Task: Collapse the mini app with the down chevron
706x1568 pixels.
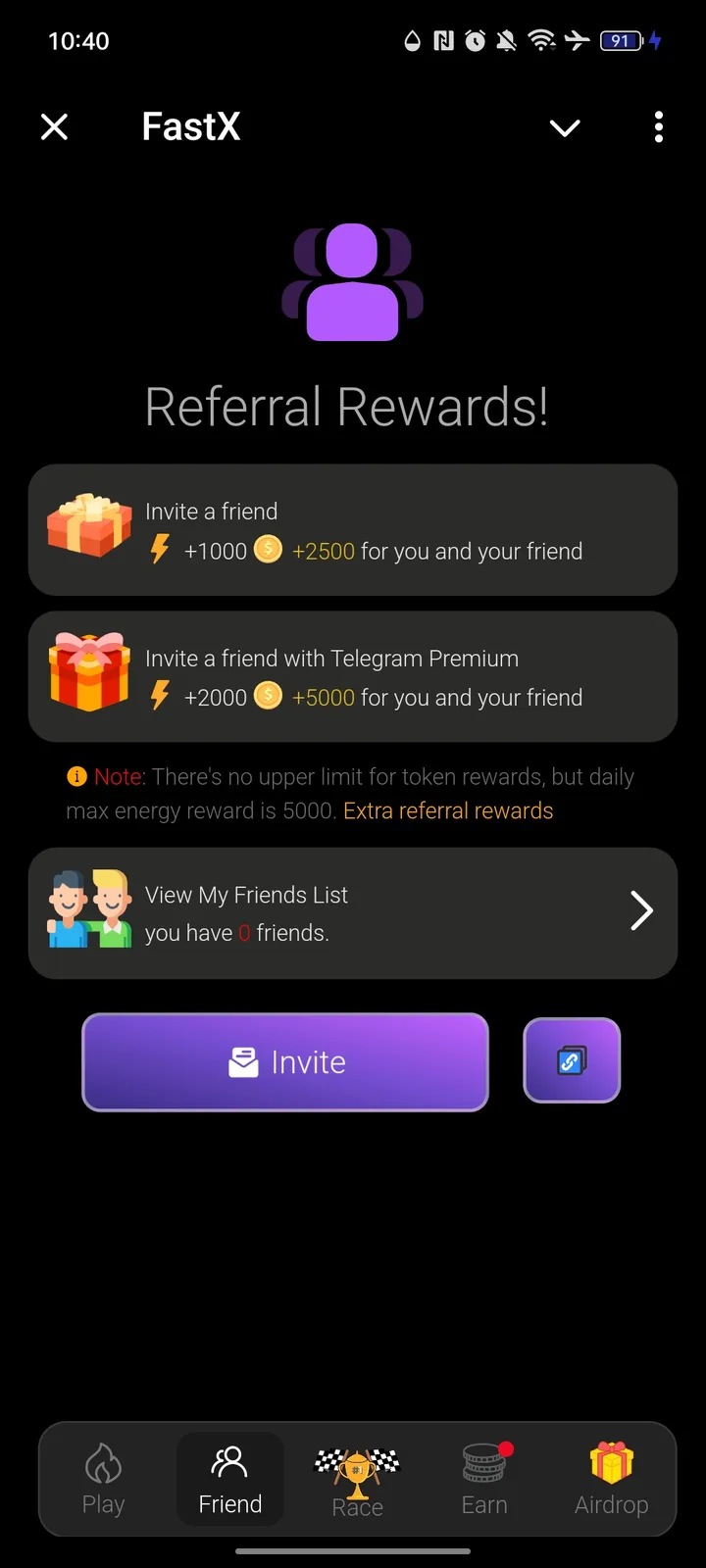Action: (565, 127)
